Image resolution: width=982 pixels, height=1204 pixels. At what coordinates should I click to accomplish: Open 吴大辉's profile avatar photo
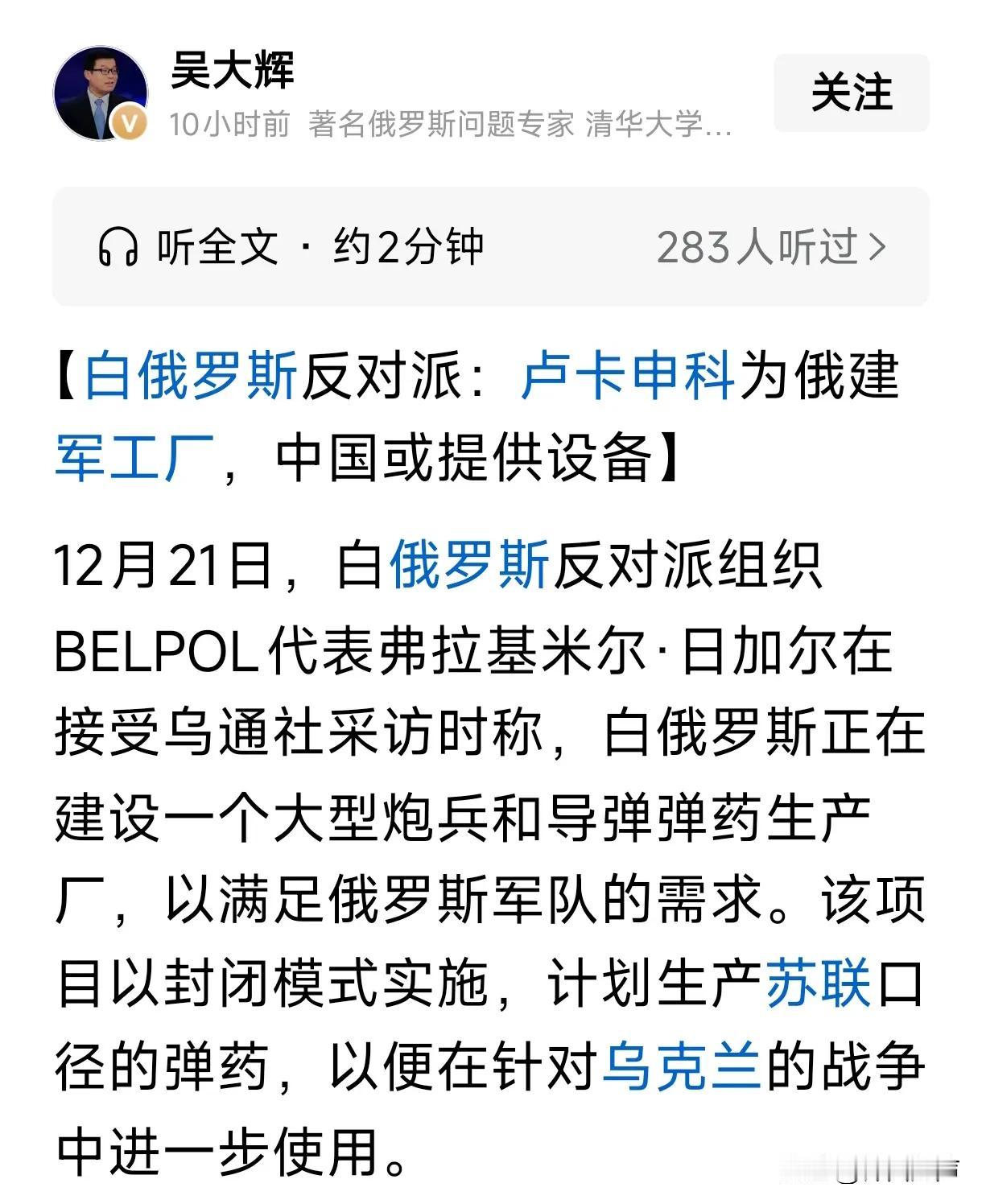point(101,89)
